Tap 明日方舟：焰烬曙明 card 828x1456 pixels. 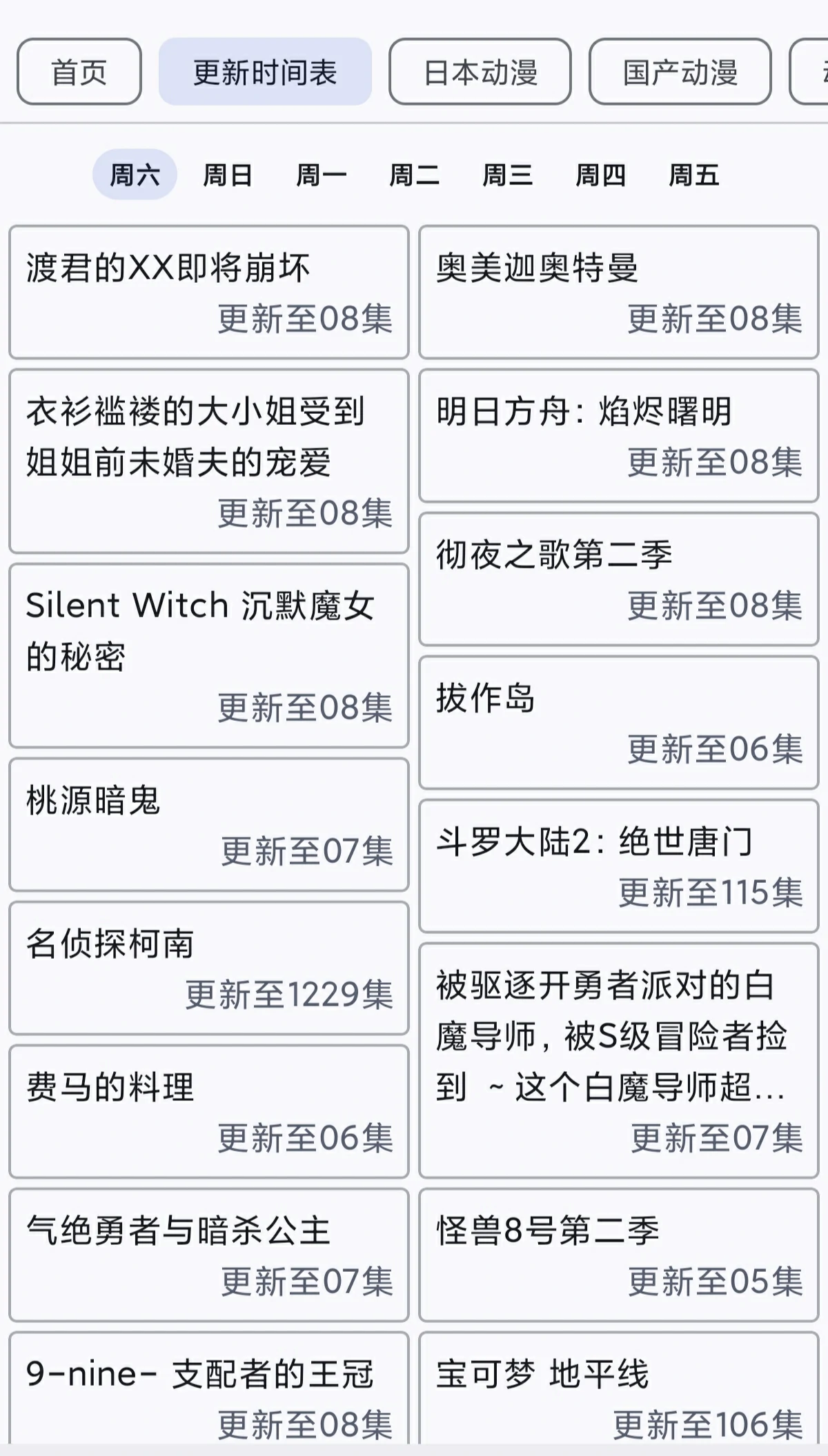tap(619, 436)
